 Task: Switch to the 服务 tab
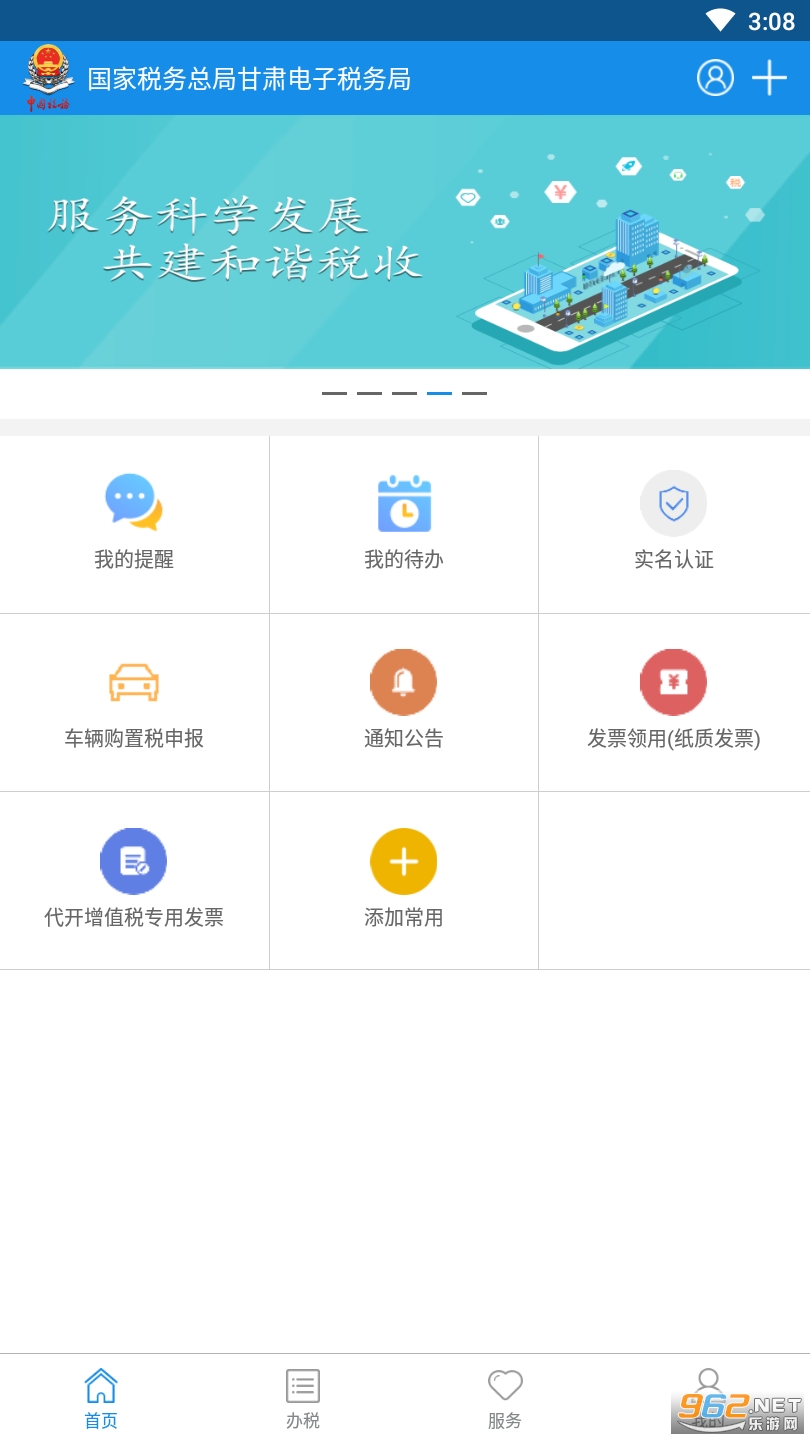505,1398
